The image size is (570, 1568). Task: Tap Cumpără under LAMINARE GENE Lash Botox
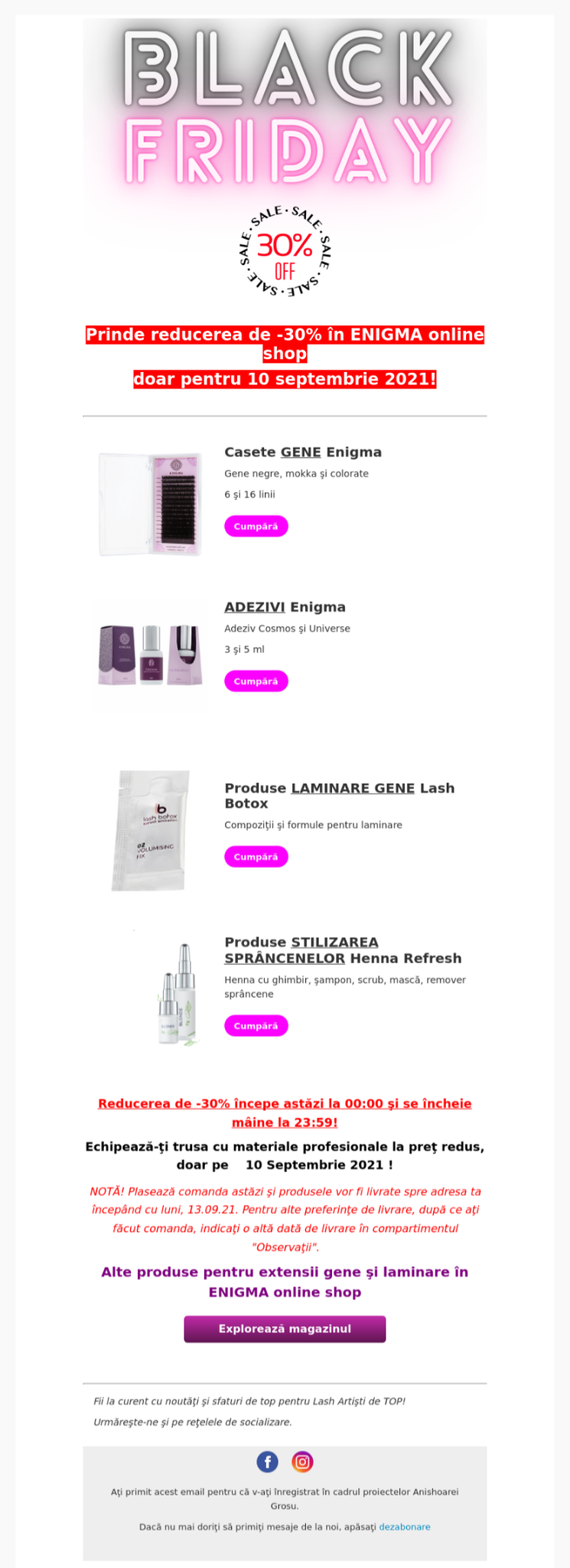coord(256,856)
